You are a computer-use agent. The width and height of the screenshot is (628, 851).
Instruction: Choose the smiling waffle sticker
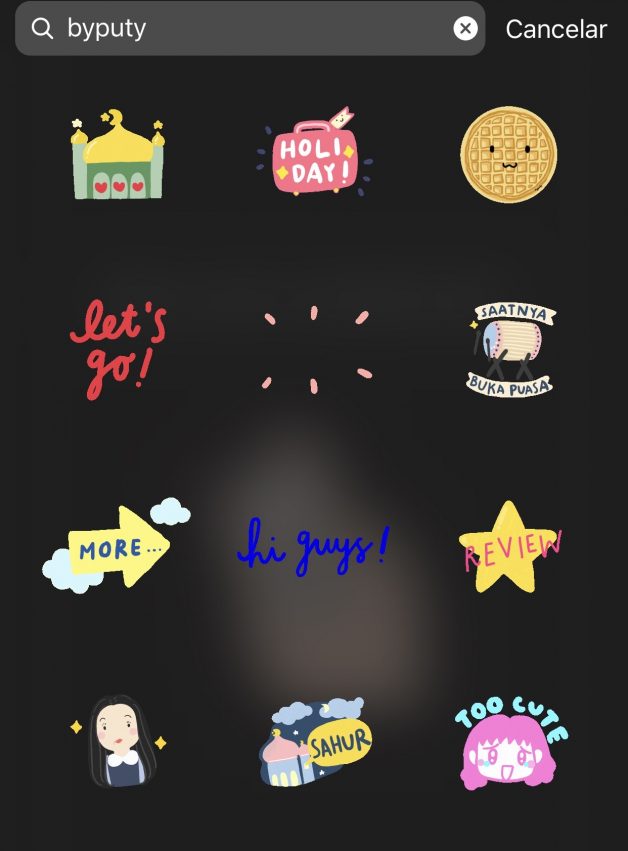pyautogui.click(x=508, y=155)
